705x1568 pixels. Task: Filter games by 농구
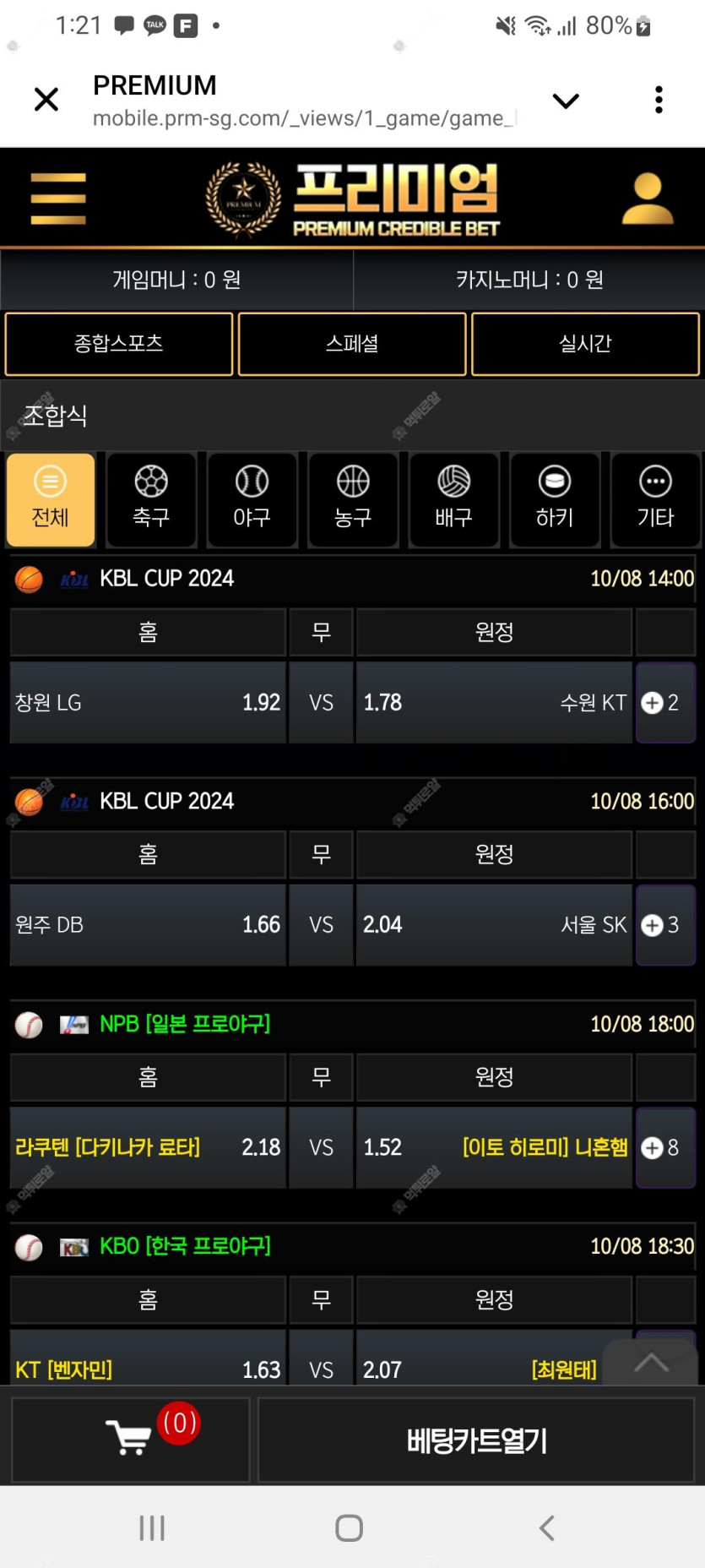click(353, 498)
